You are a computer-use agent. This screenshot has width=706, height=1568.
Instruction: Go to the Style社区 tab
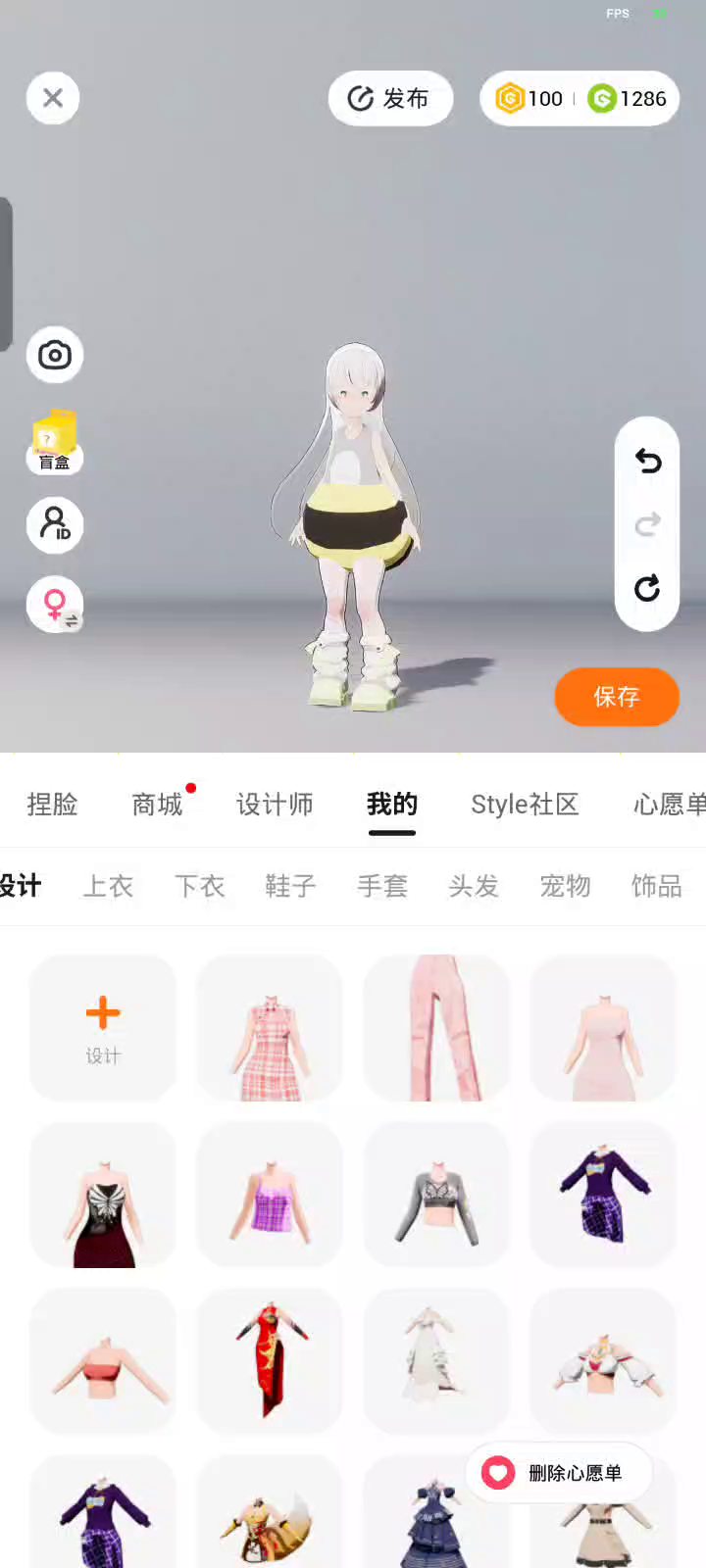(x=525, y=805)
